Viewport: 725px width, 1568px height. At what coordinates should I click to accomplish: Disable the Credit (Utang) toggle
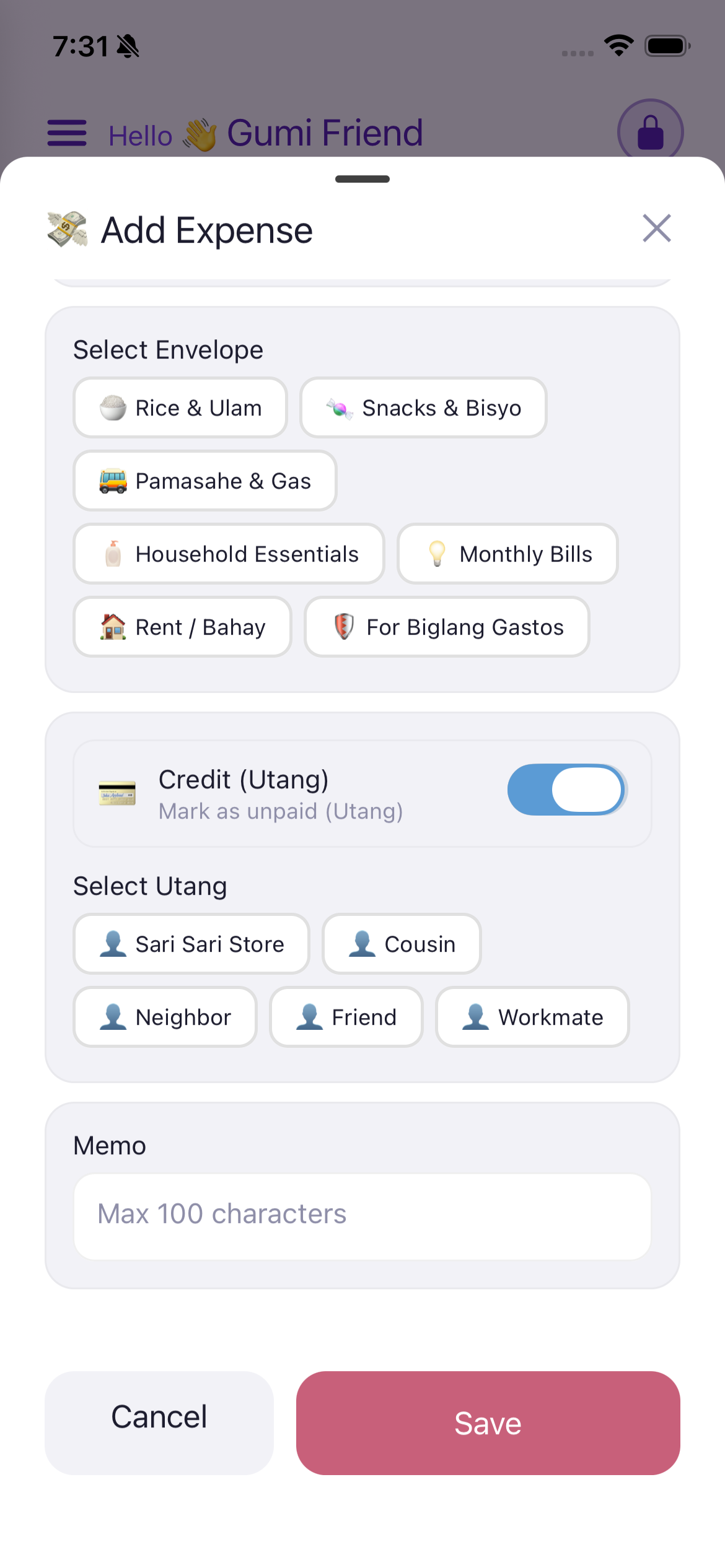pos(566,790)
